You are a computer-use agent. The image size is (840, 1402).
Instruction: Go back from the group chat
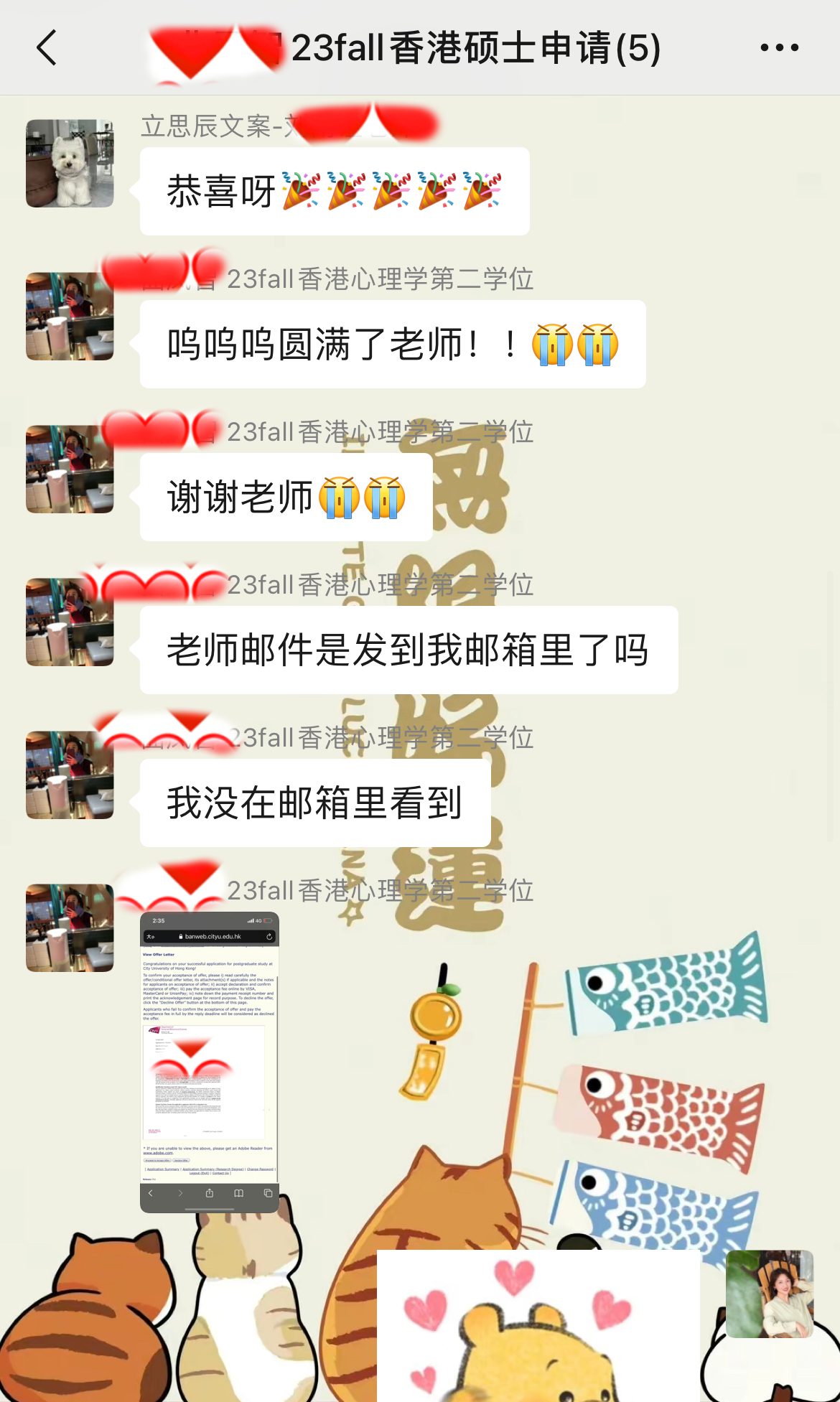coord(47,48)
